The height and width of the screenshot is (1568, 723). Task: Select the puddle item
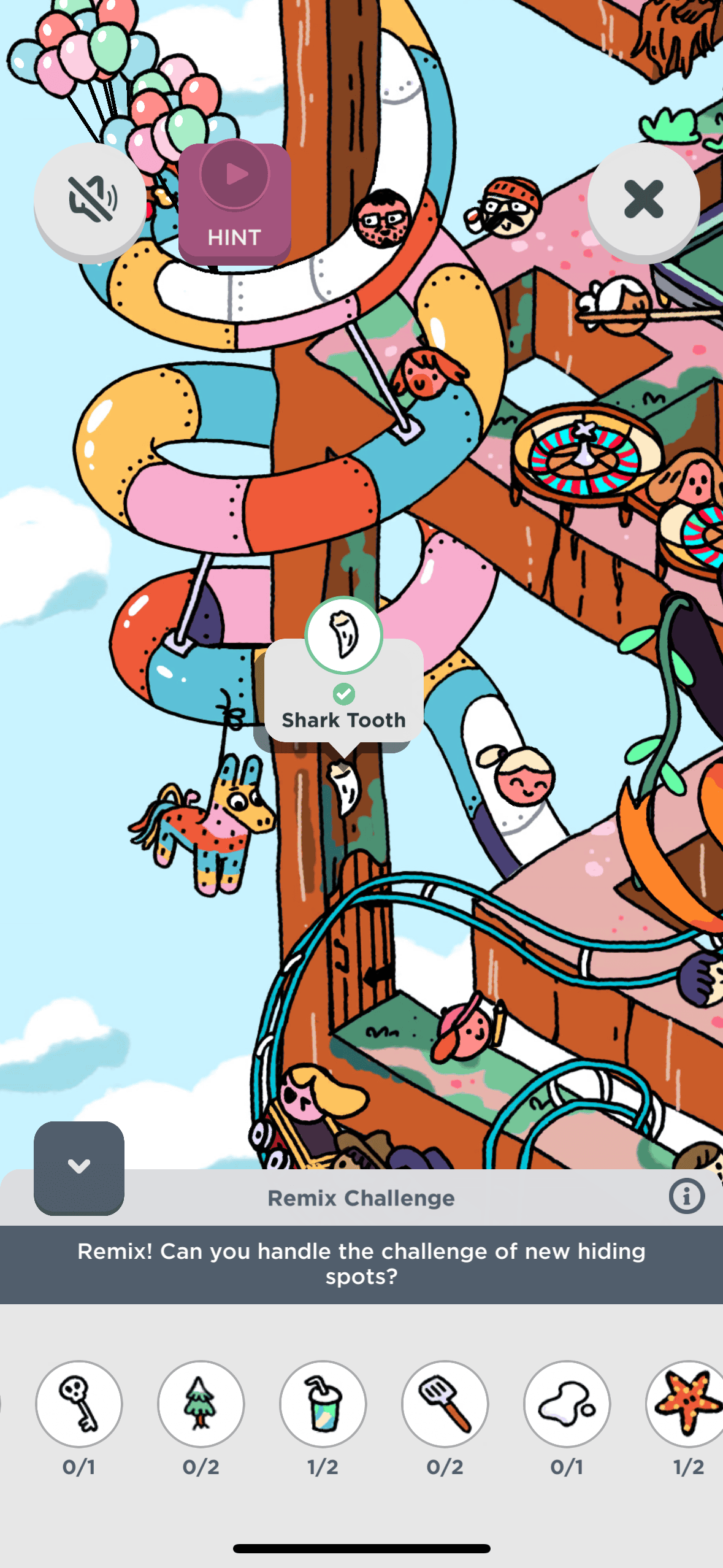(567, 1404)
